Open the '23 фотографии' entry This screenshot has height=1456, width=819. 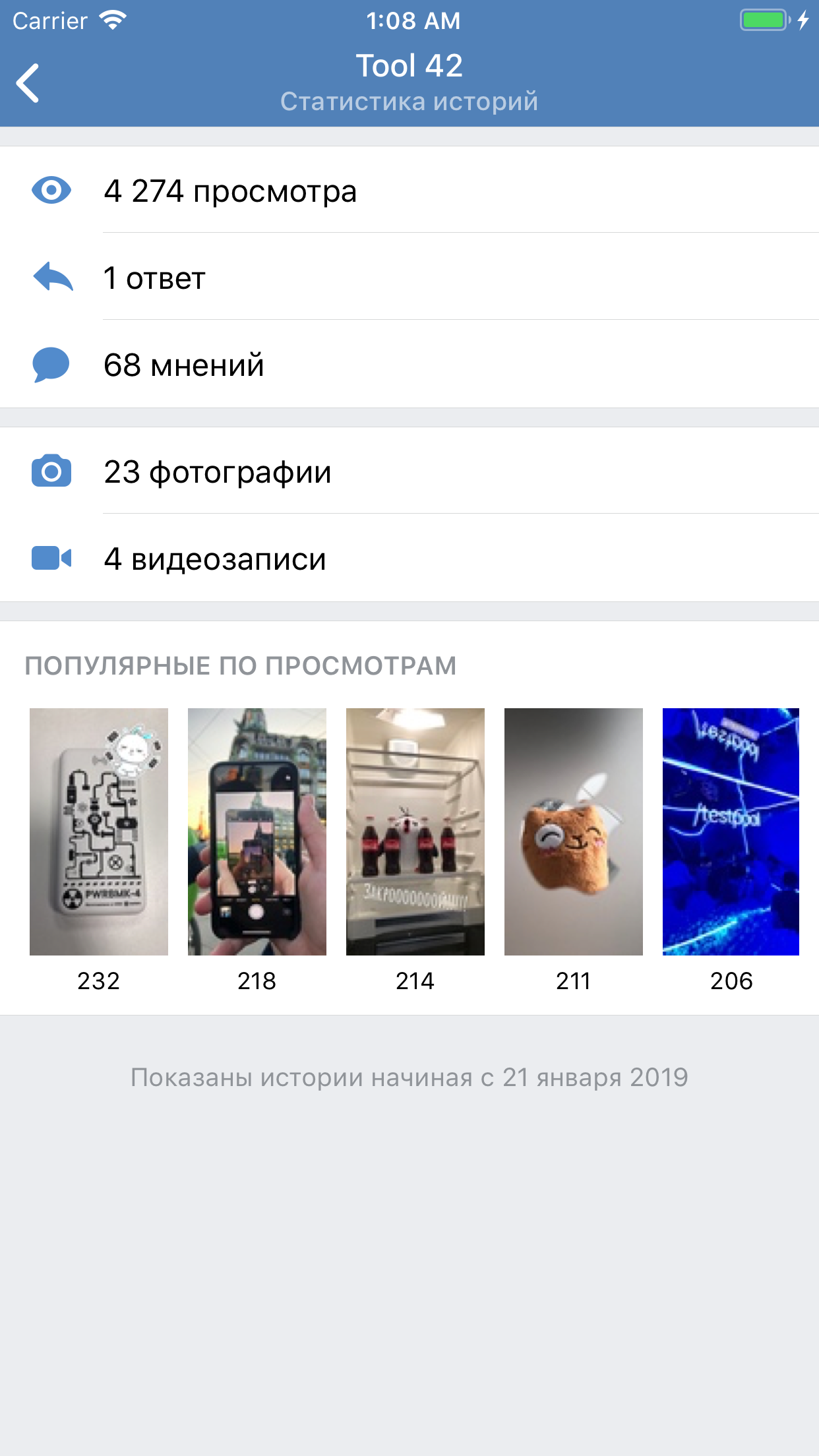[218, 471]
